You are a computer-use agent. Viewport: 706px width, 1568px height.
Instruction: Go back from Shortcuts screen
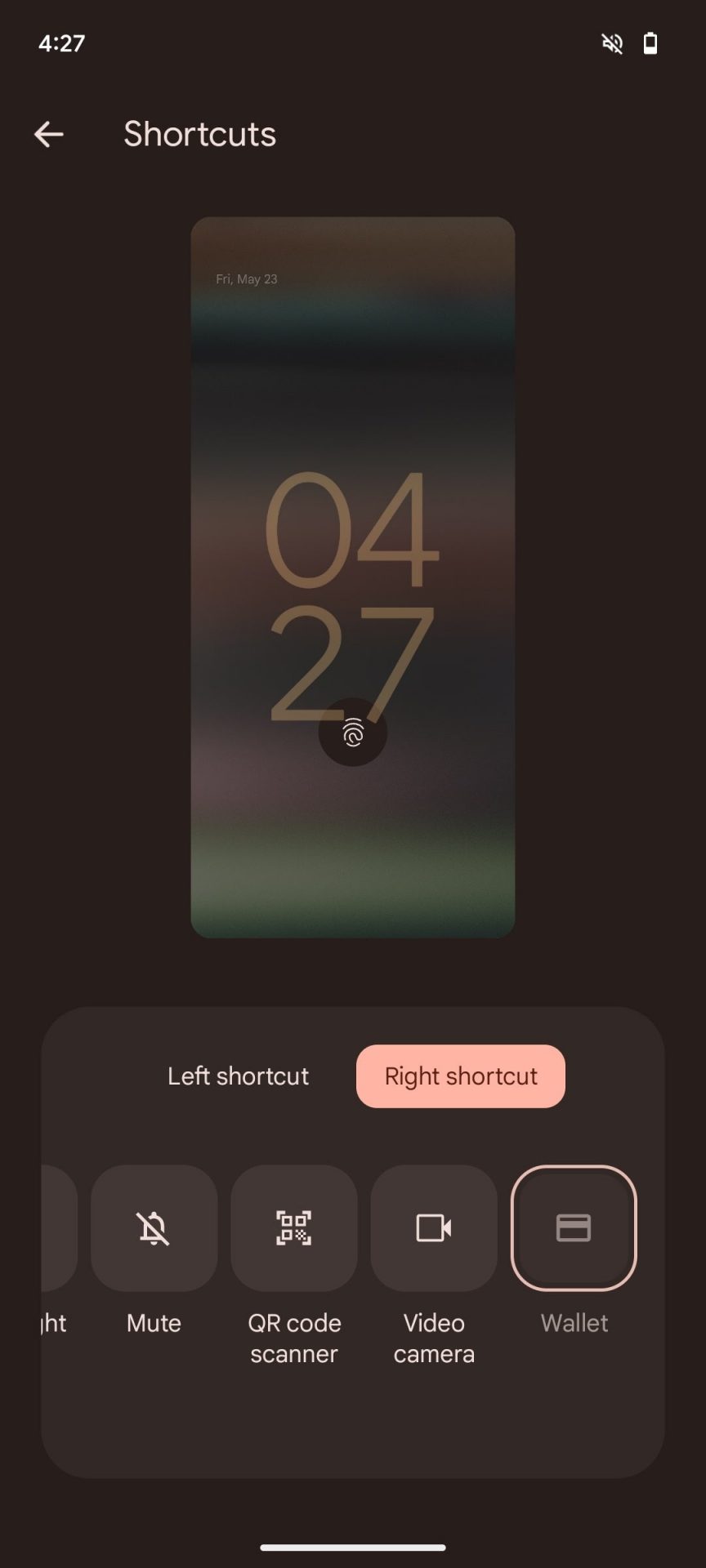(x=49, y=135)
